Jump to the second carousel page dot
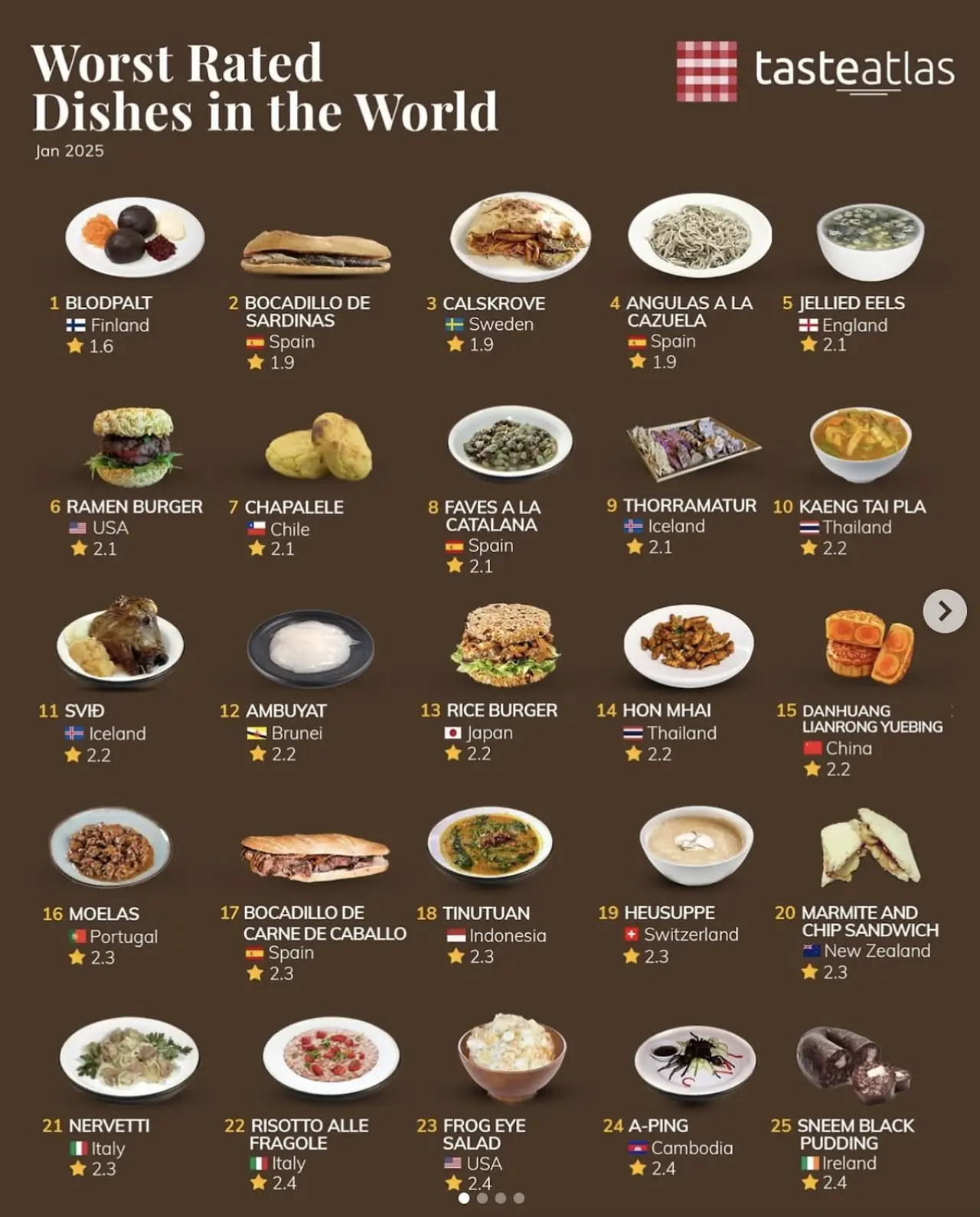Screen dimensions: 980x1217 tap(482, 1198)
